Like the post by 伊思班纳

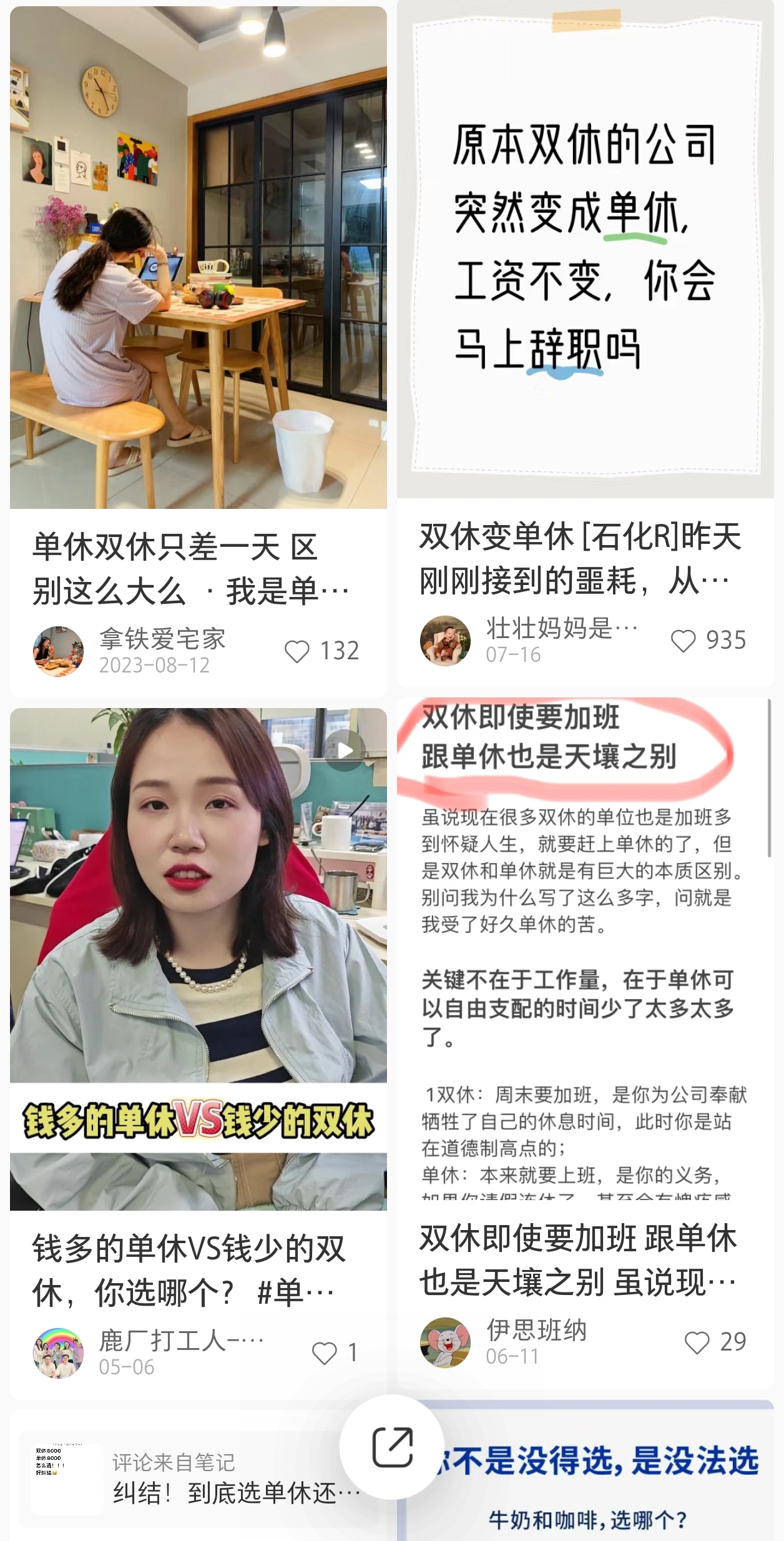pos(697,1342)
